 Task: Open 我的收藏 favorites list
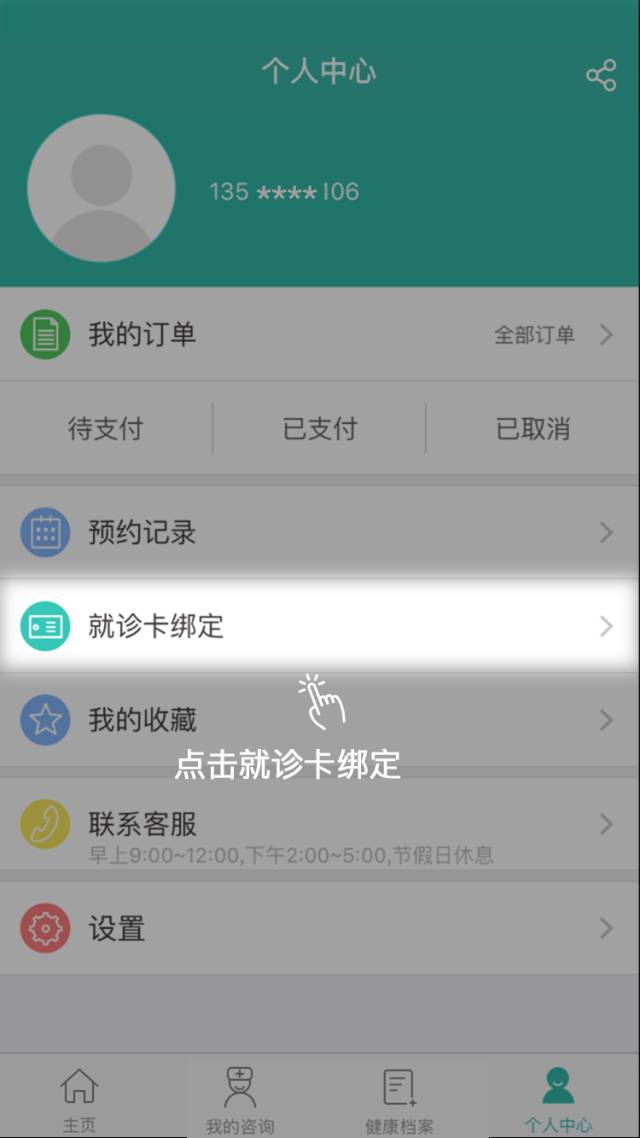[x=319, y=720]
